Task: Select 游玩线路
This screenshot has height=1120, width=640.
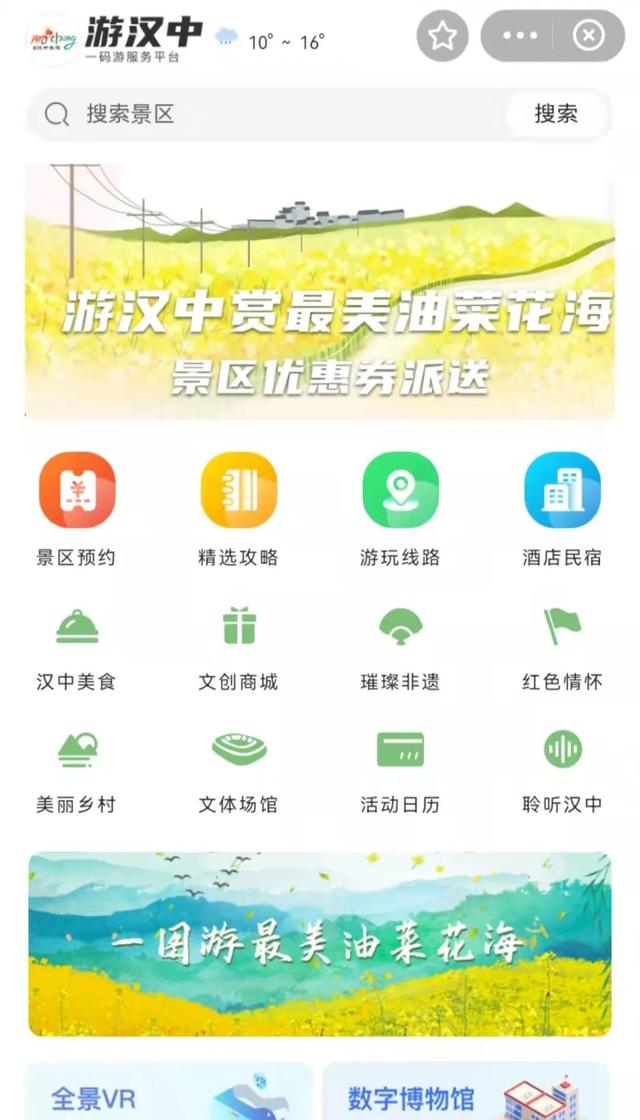Action: [400, 509]
